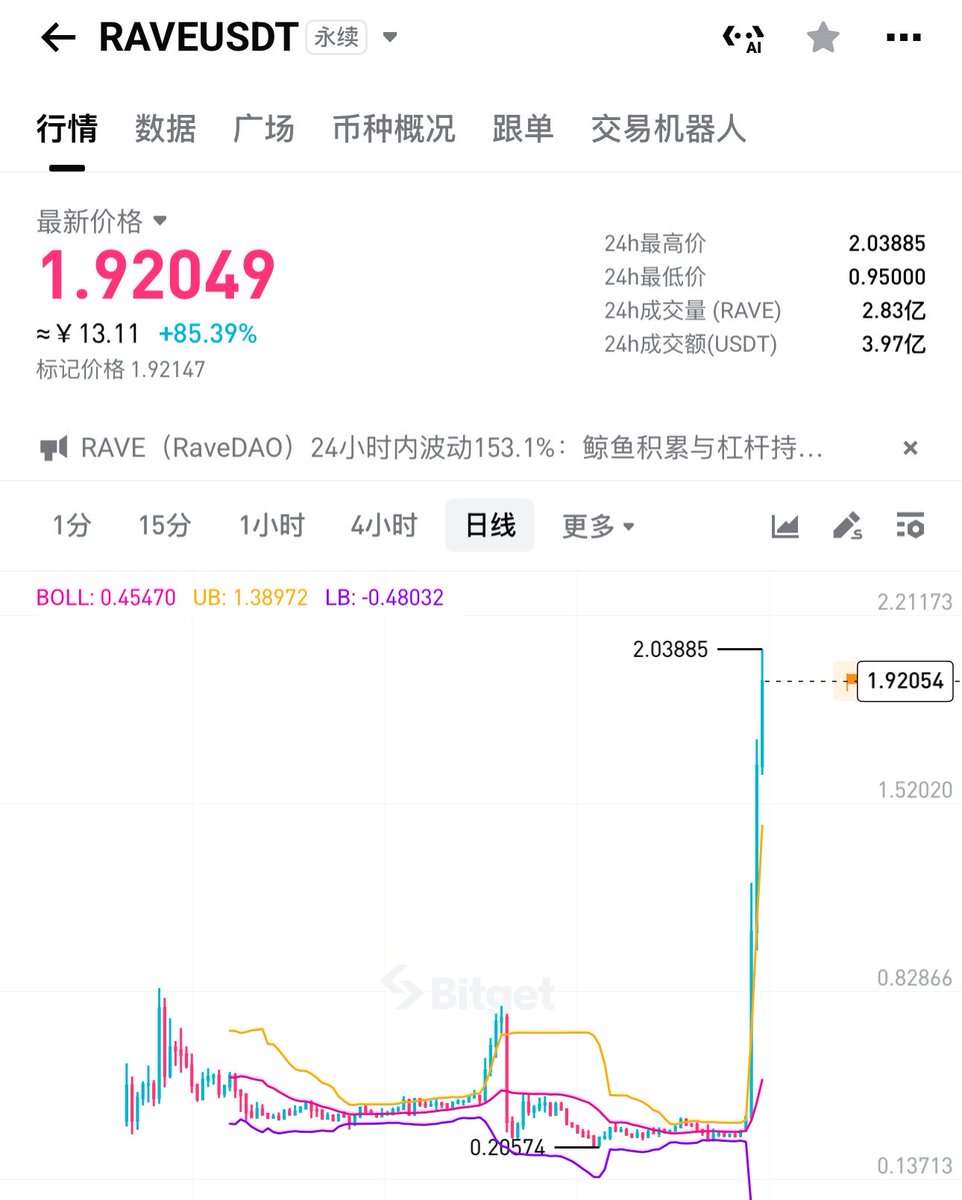Open the AI assistant icon

pyautogui.click(x=743, y=39)
